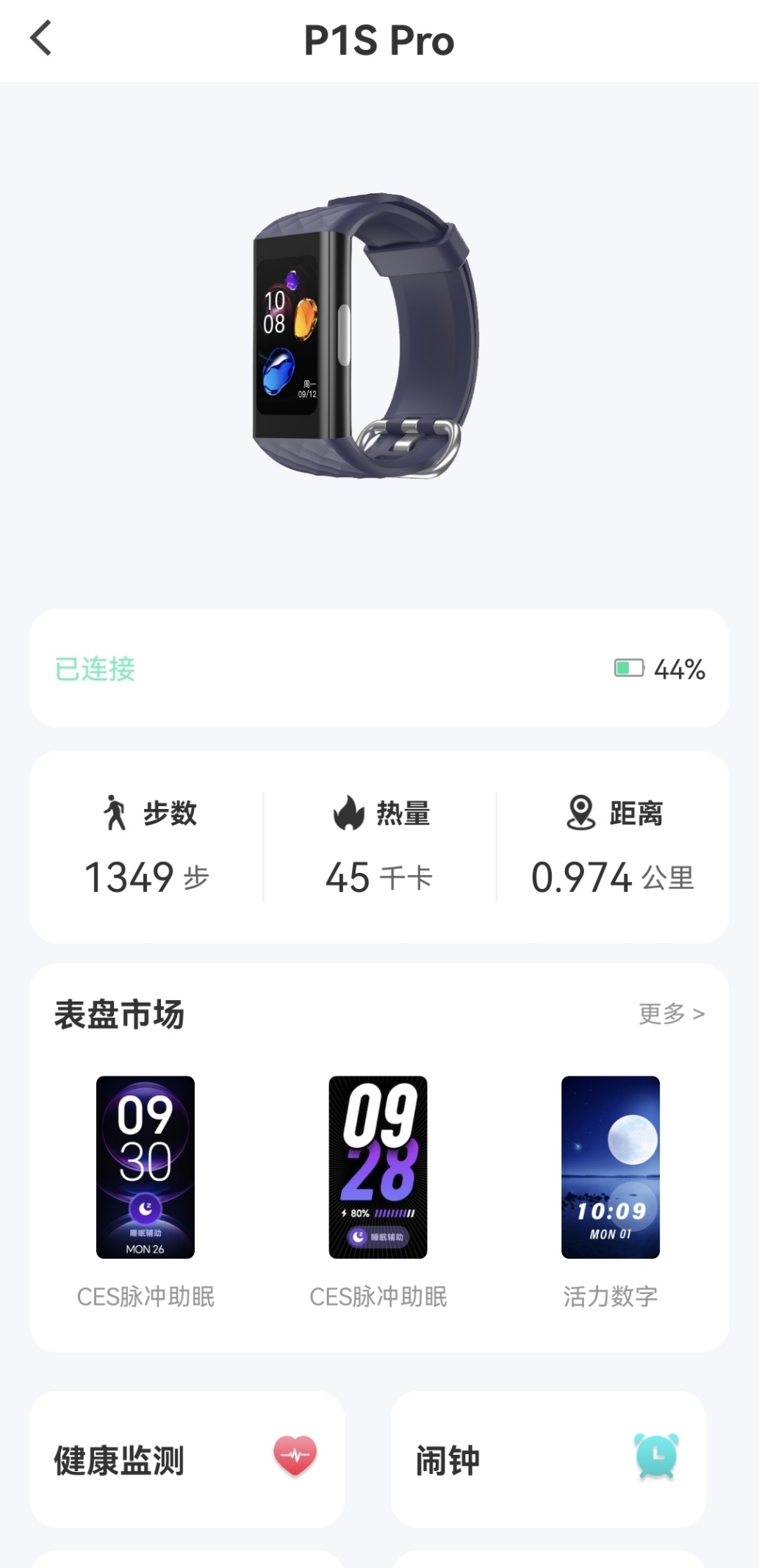Go back from P1S Pro page
The width and height of the screenshot is (759, 1568).
[41, 38]
